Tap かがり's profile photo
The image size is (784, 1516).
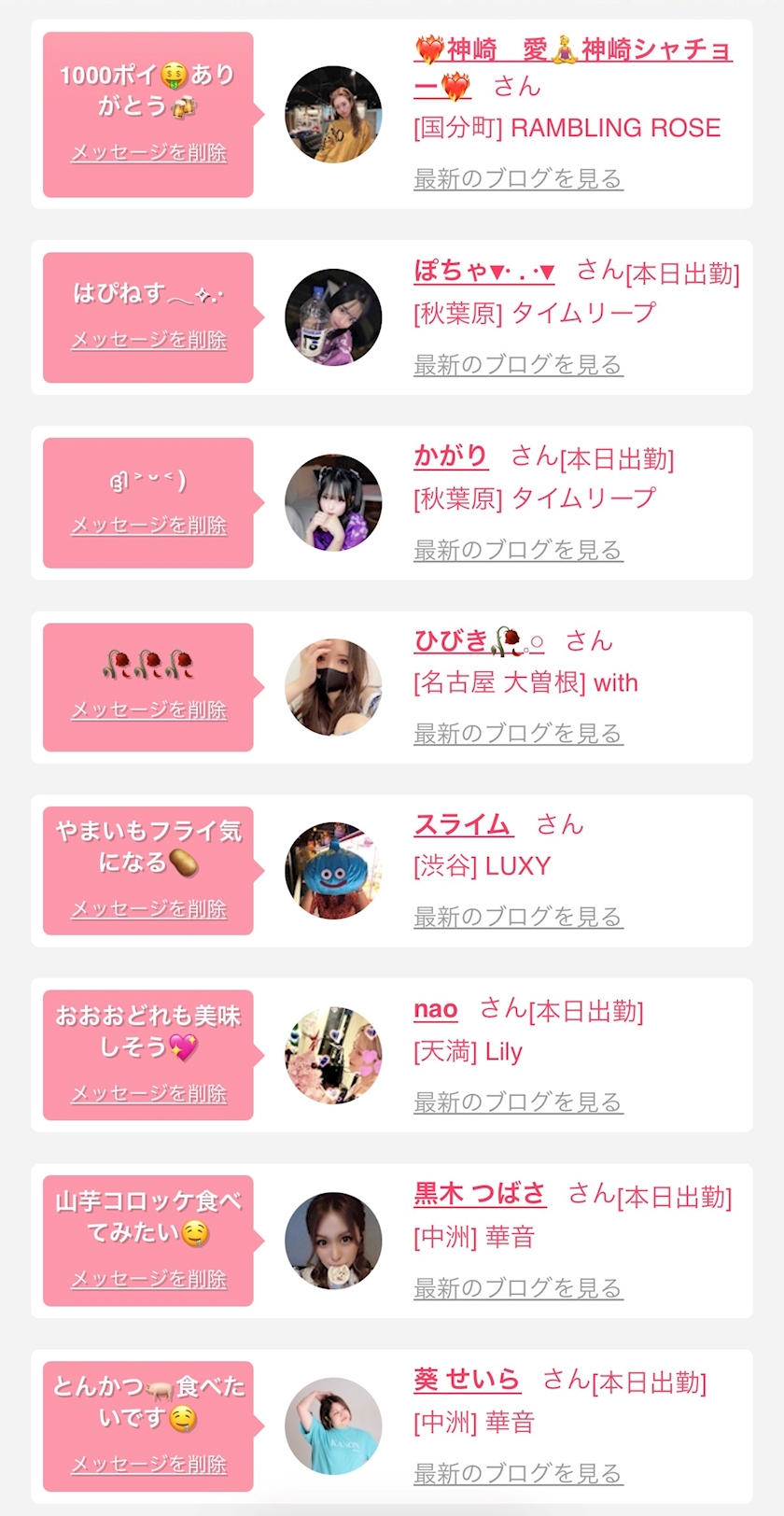click(333, 502)
